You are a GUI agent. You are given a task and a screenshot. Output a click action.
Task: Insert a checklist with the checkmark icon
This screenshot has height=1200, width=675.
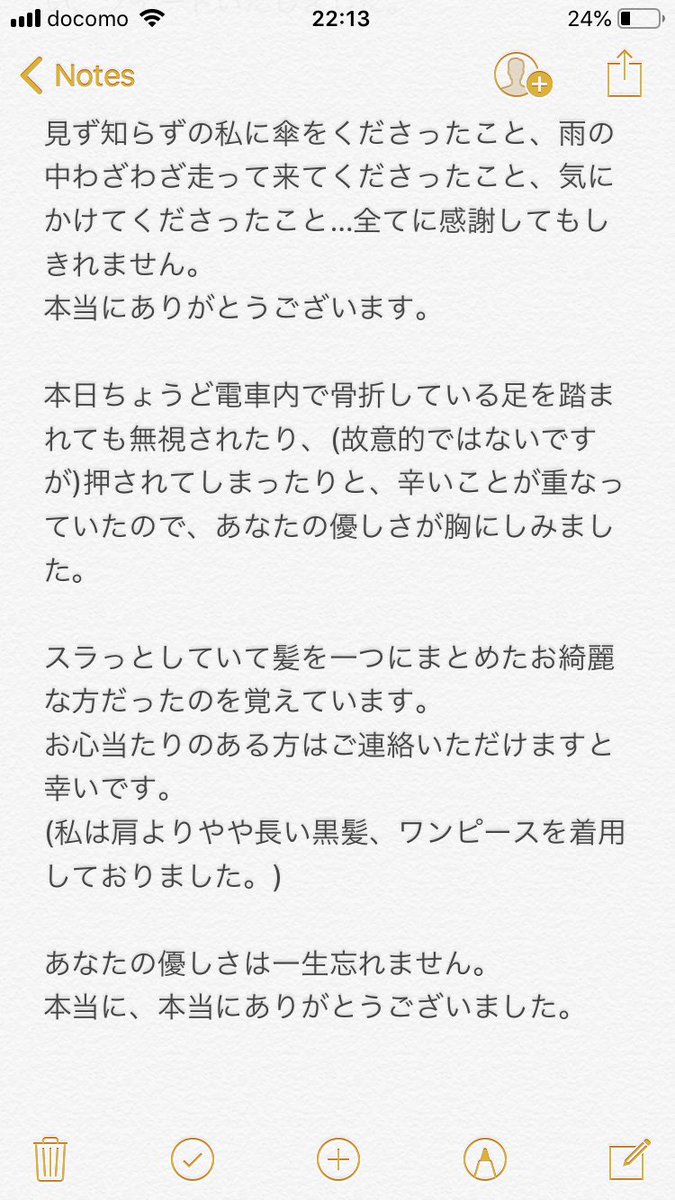(x=192, y=1160)
